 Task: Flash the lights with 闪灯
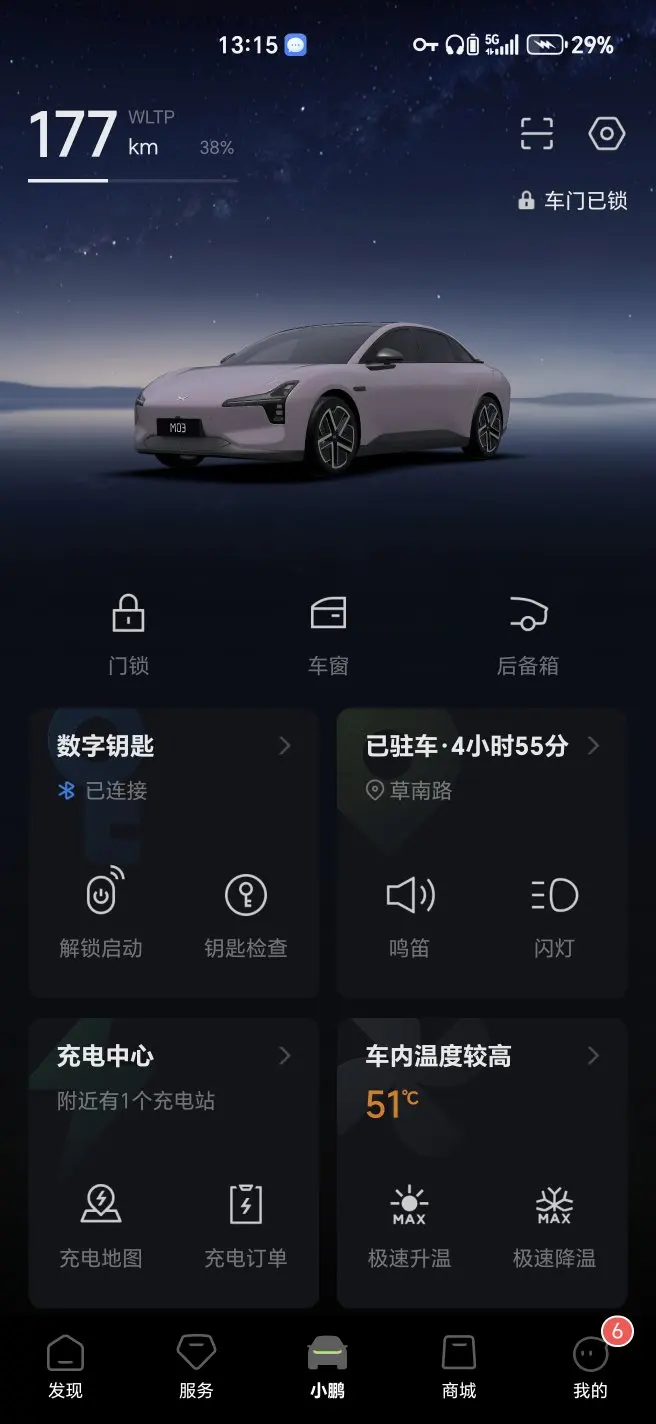[554, 914]
